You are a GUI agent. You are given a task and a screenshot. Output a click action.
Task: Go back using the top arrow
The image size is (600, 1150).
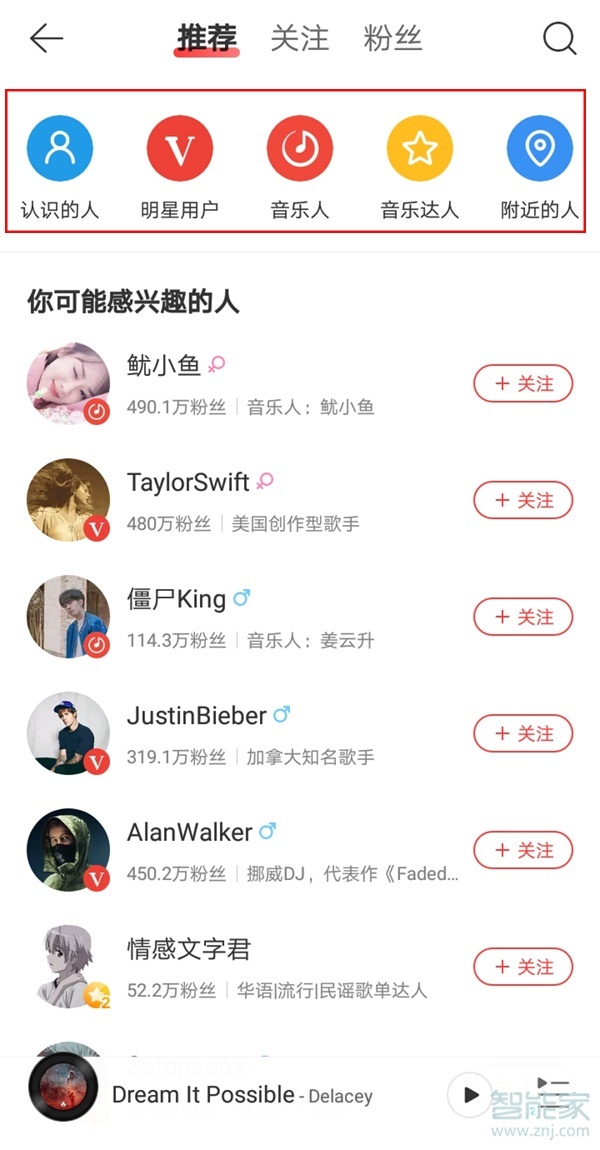46,39
